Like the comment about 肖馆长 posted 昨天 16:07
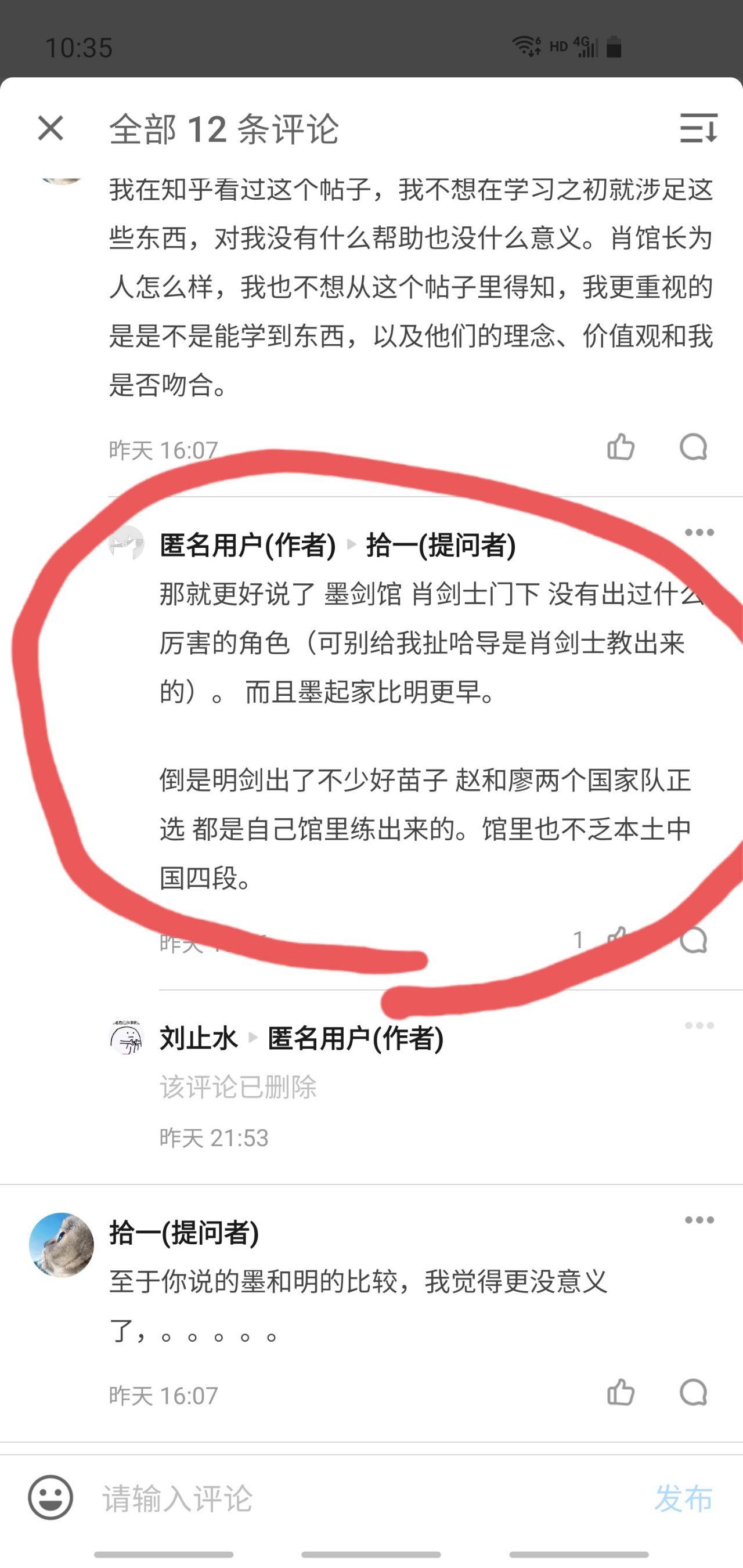This screenshot has height=1568, width=743. (x=621, y=447)
